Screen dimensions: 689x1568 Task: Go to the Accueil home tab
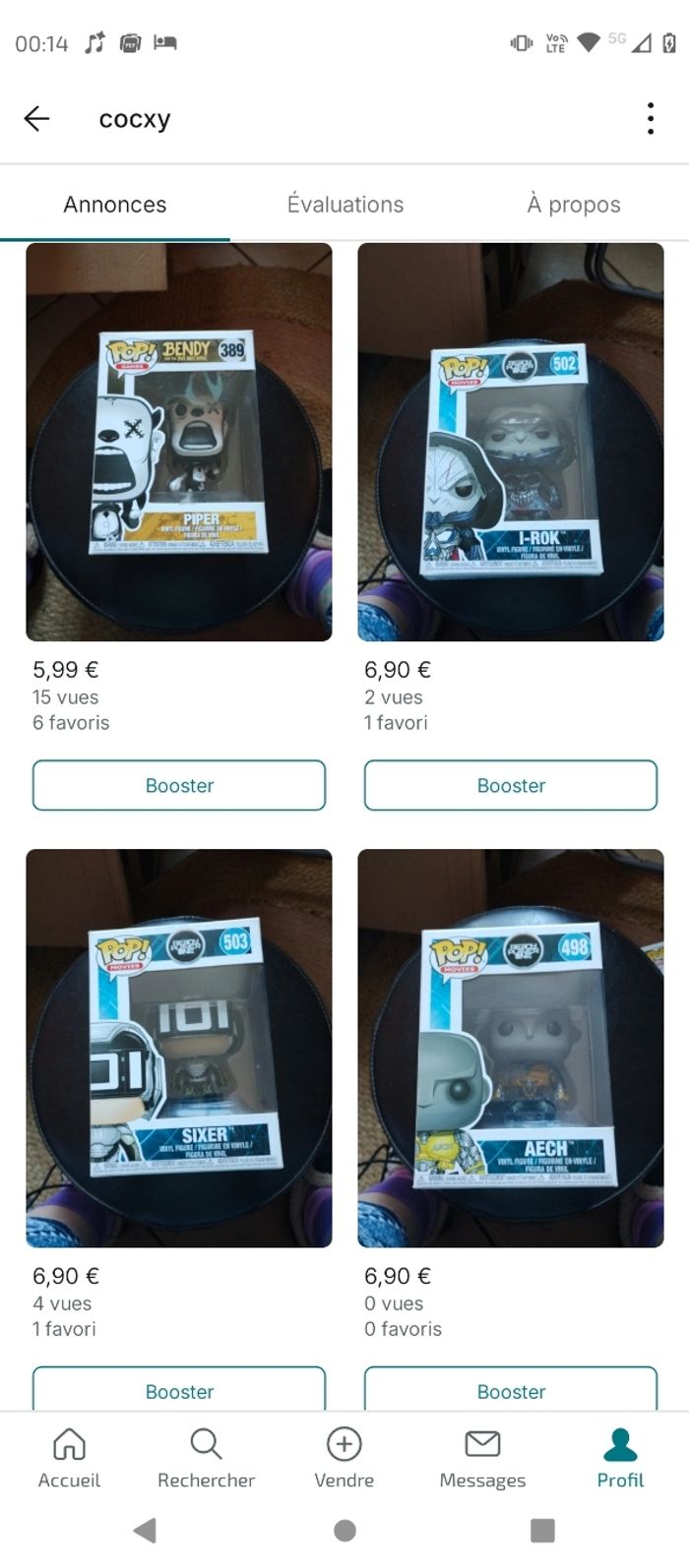pos(69,1459)
